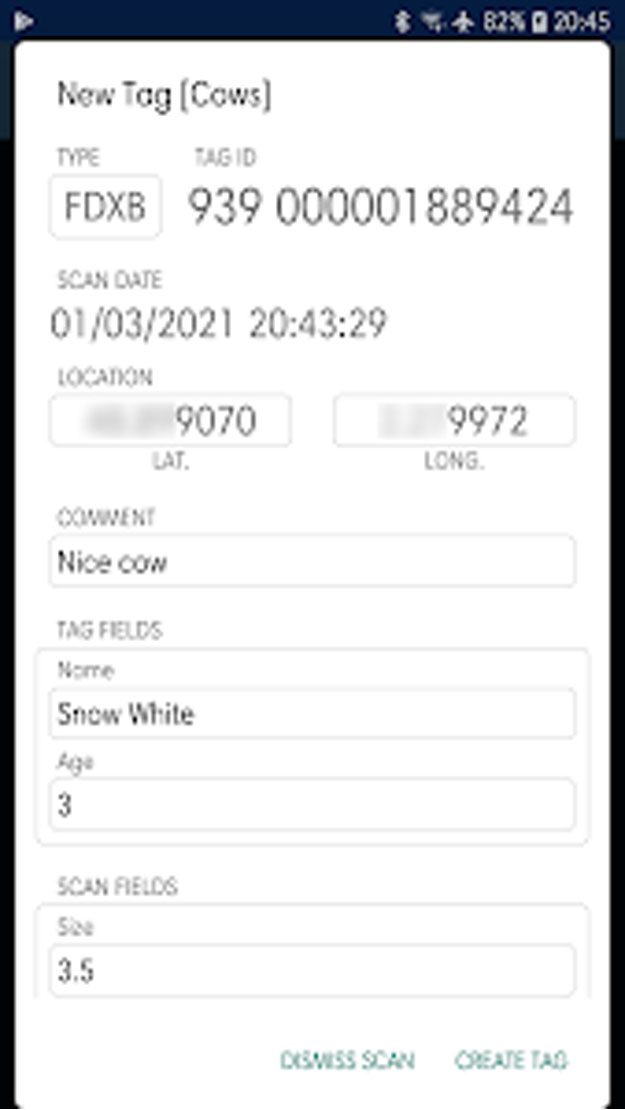Focus the Age input field
The image size is (625, 1110).
point(312,805)
